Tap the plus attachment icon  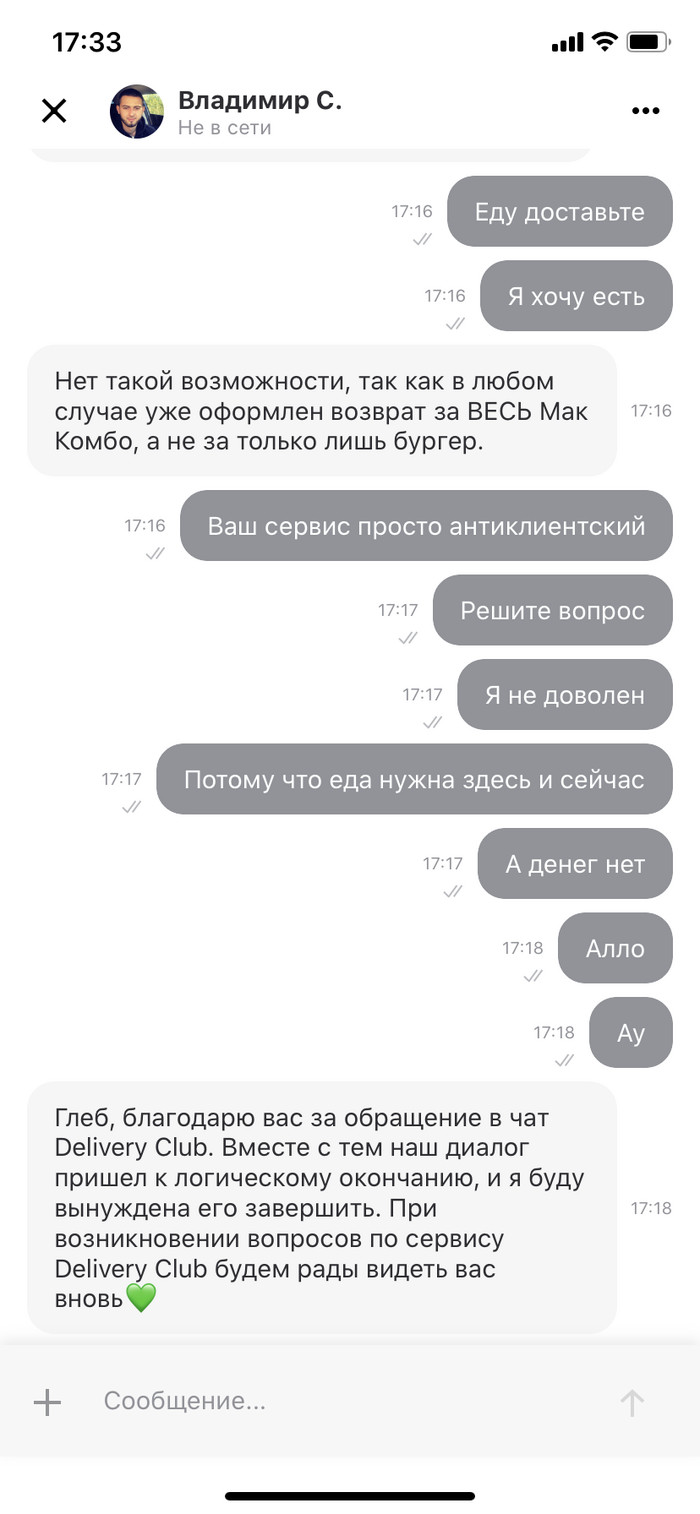(47, 1402)
